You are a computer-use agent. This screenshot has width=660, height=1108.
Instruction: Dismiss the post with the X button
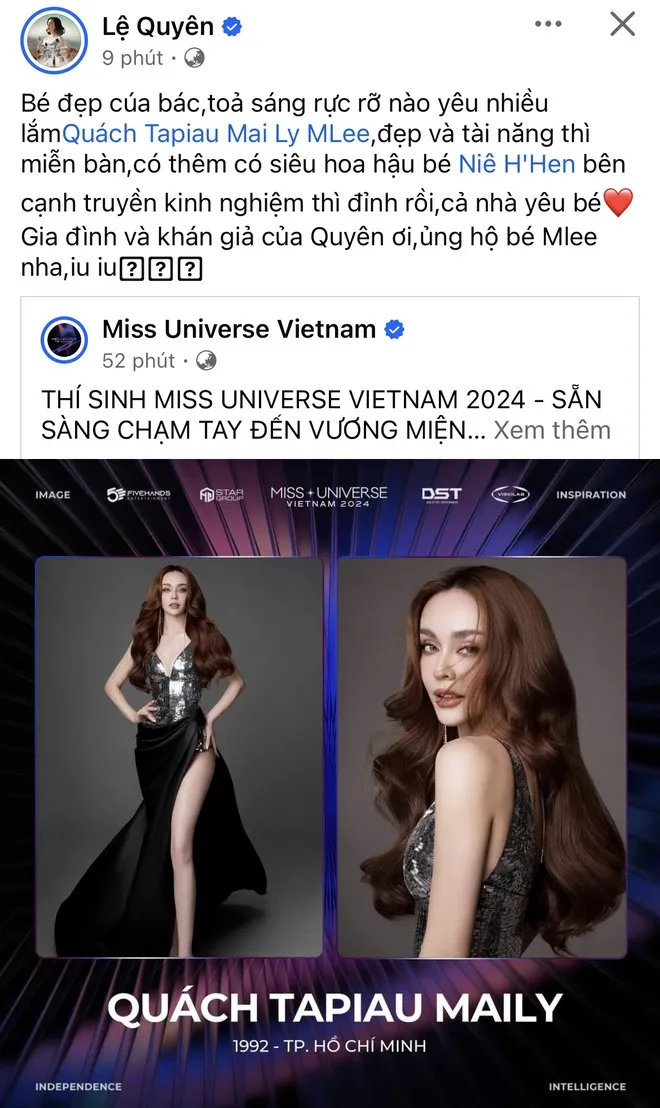coord(622,24)
